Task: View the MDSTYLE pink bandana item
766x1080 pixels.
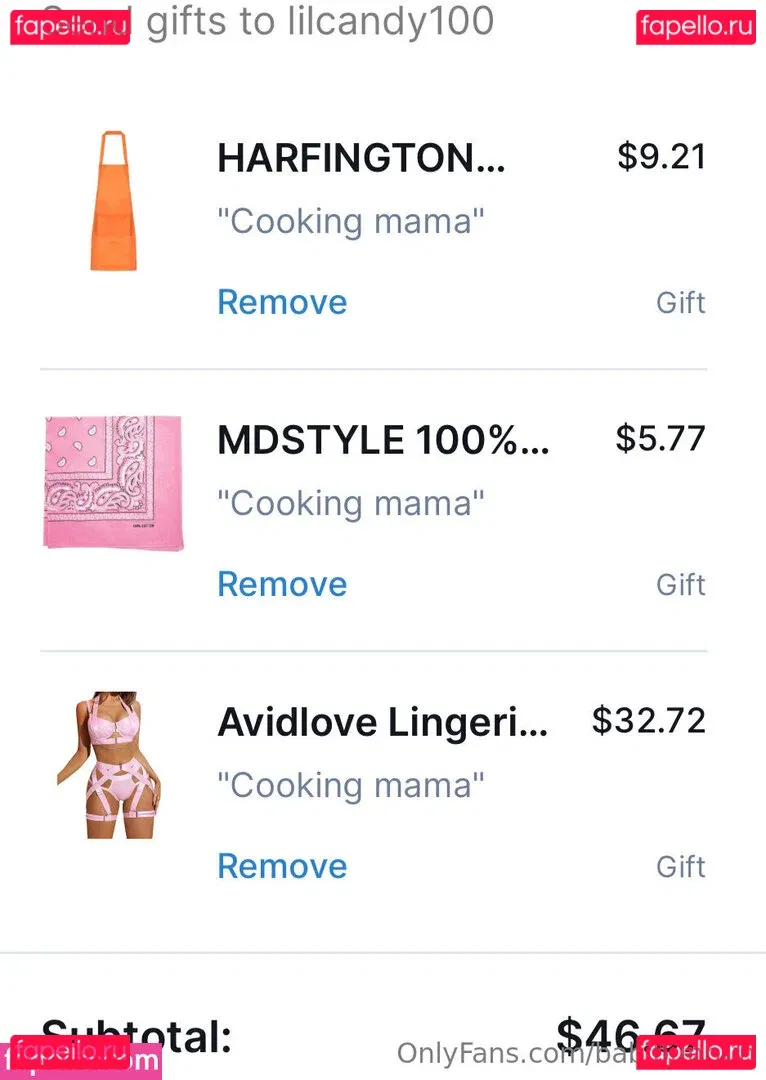Action: click(x=382, y=440)
